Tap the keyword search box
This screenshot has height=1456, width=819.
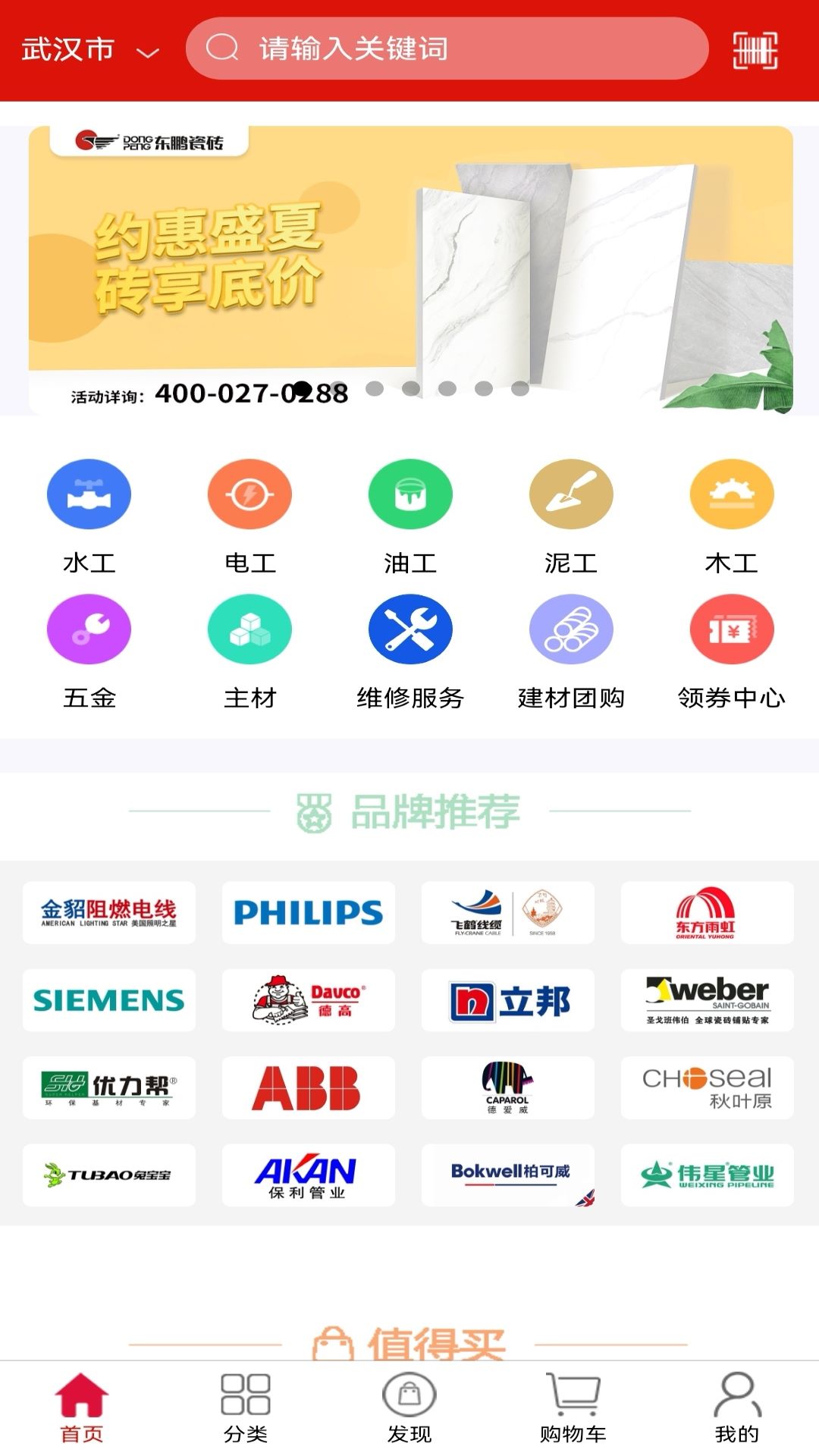click(446, 49)
